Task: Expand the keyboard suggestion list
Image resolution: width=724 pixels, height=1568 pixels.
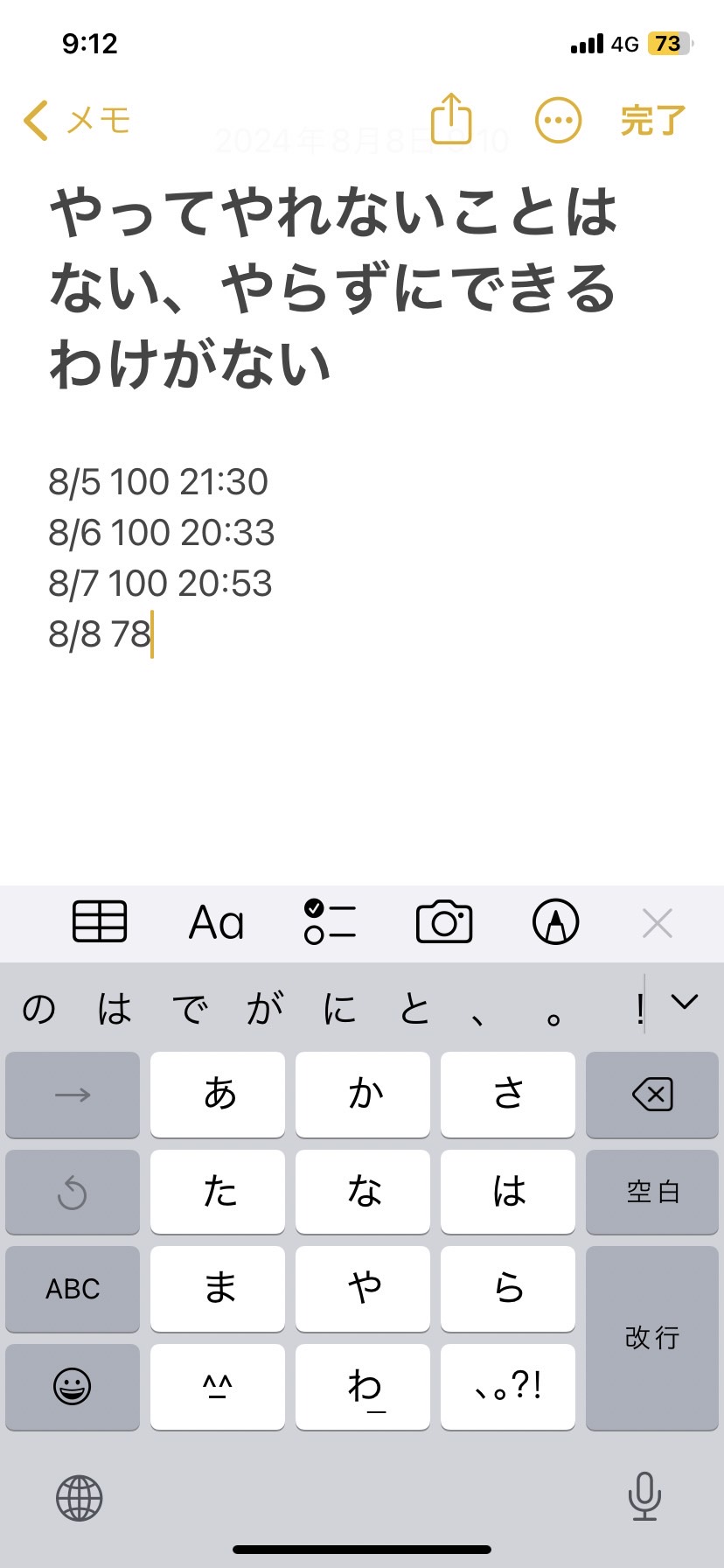Action: coord(684,1002)
